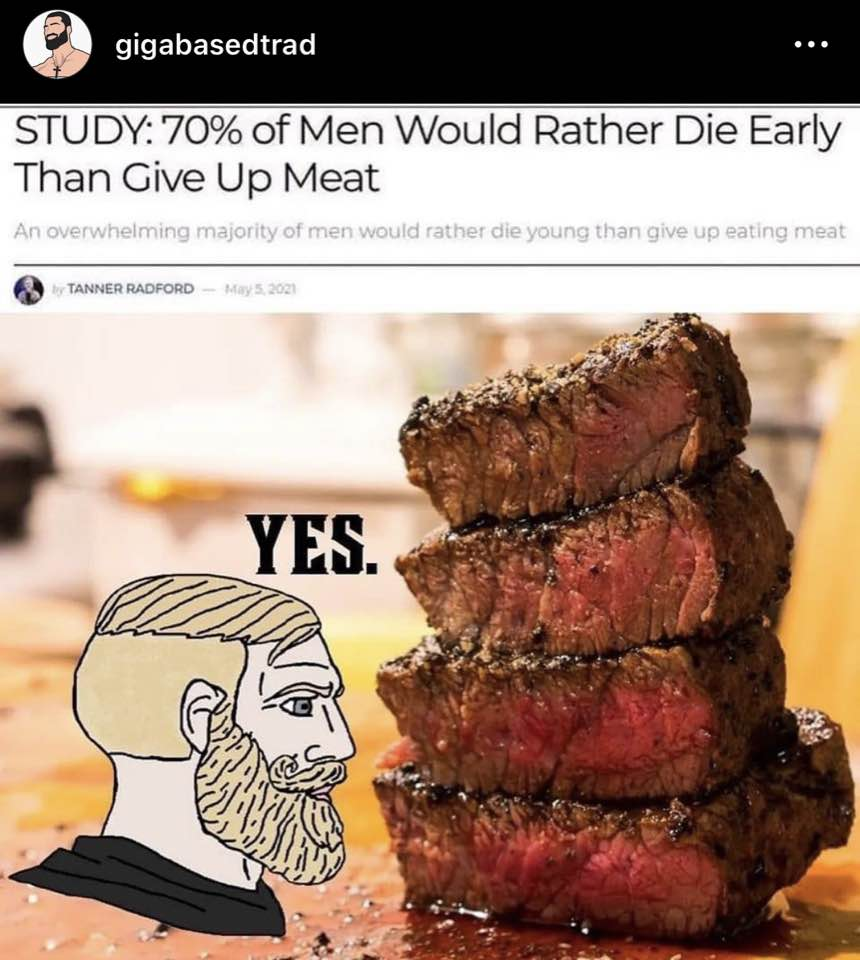Tap the gigabasedtrad username
The image size is (860, 960).
click(215, 45)
